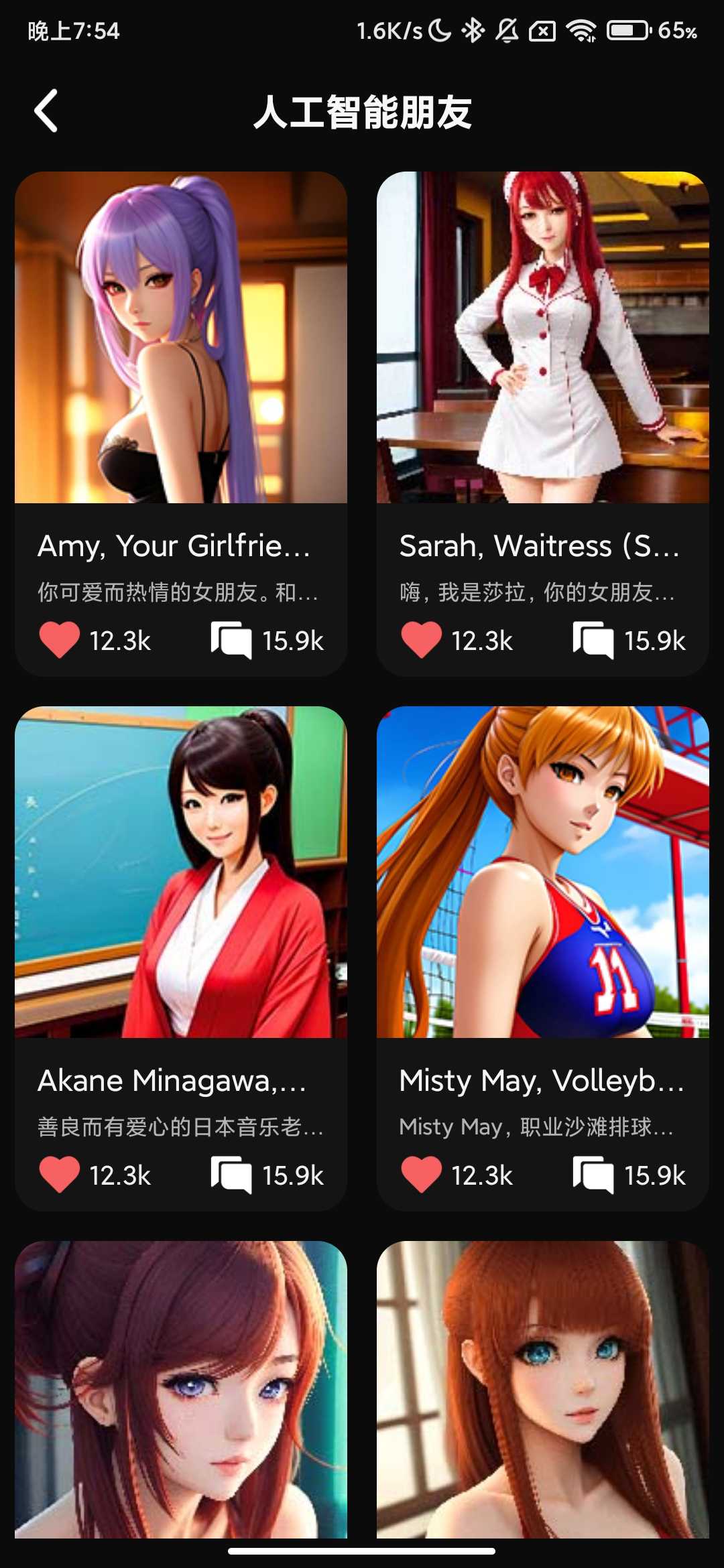Tap the heart icon on Misty May's card
724x1568 pixels.
[422, 1175]
